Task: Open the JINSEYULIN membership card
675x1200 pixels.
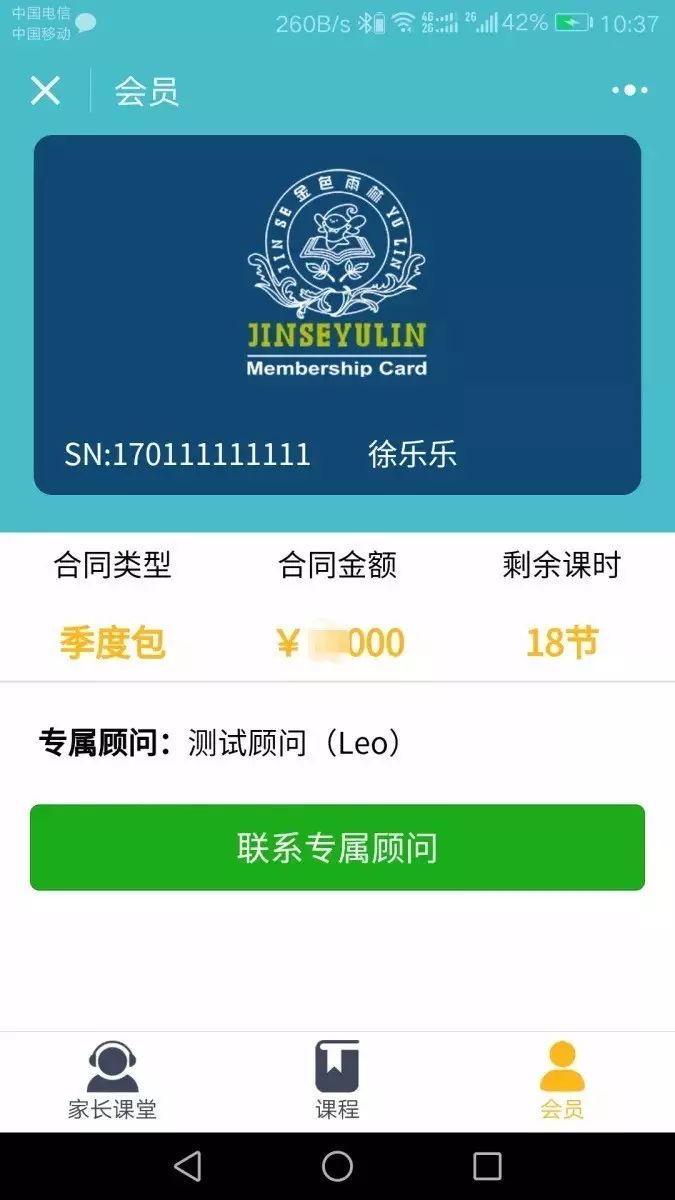Action: click(x=337, y=315)
